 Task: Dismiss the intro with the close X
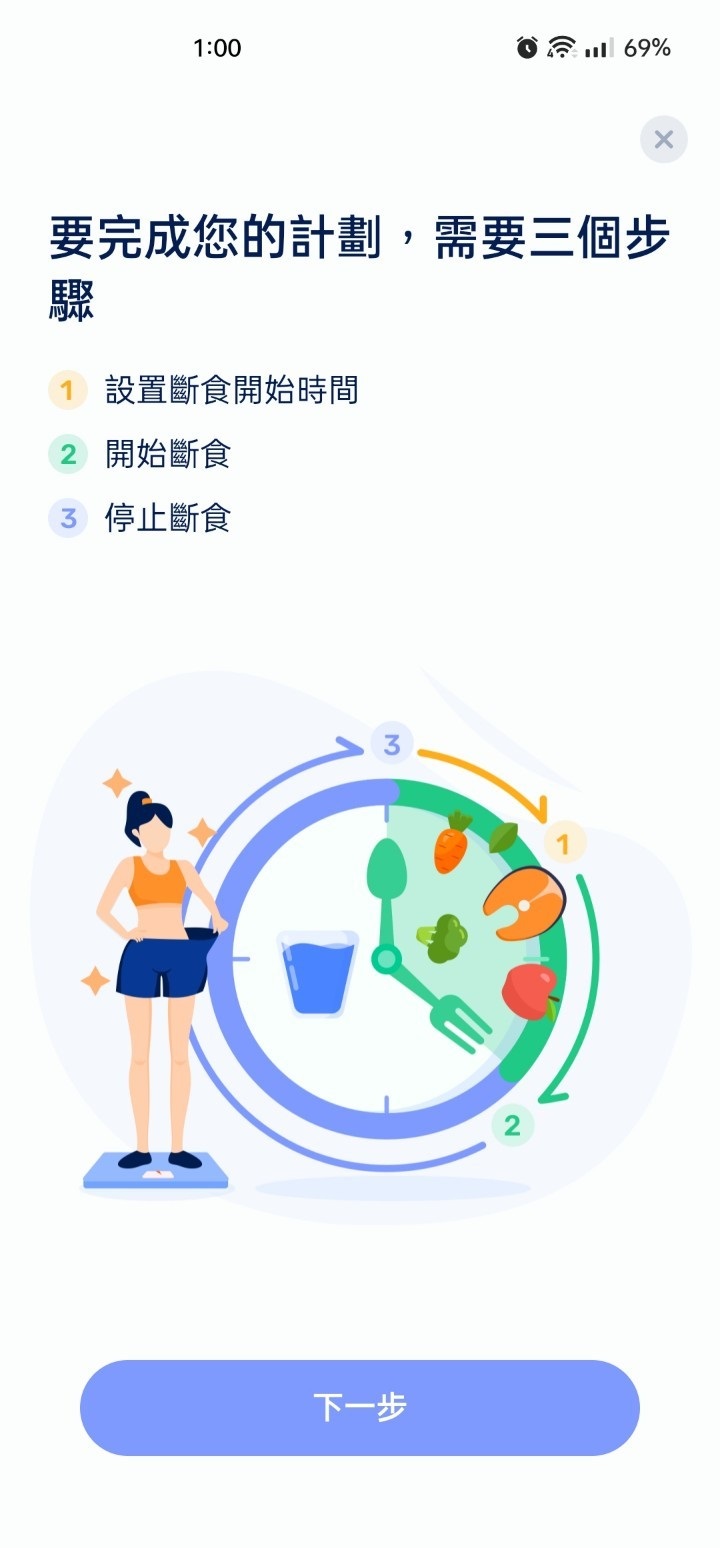pos(663,140)
